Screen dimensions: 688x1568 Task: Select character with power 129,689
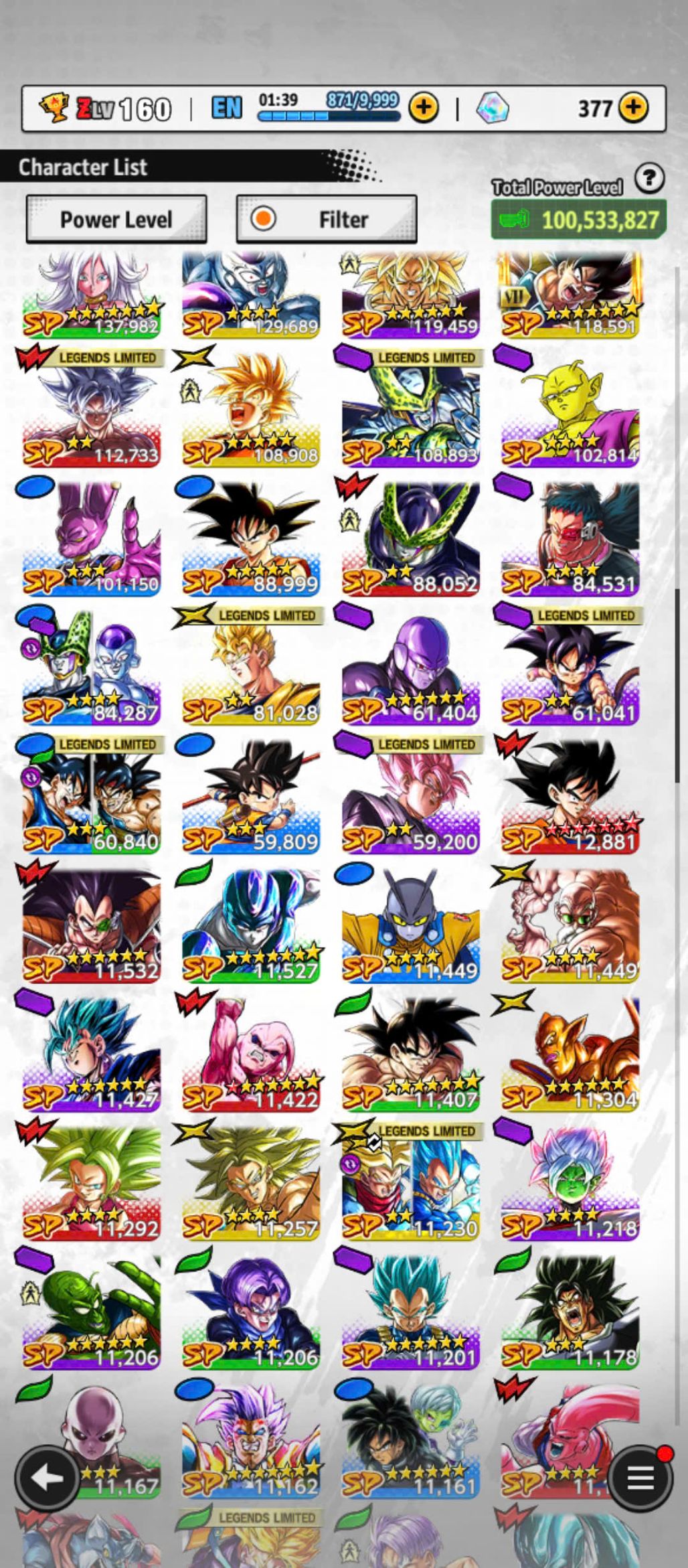coord(251,295)
